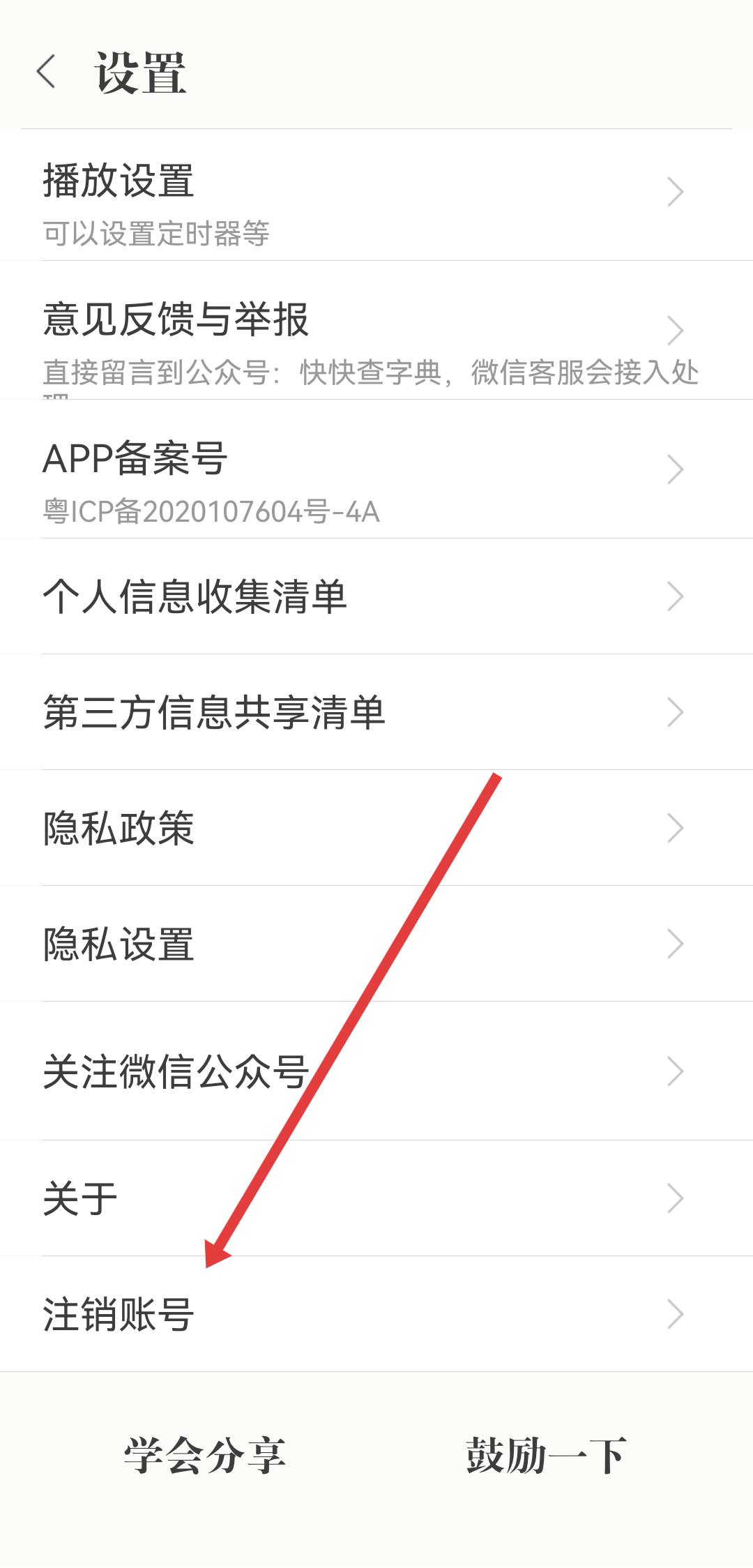Open the 关于 about page
This screenshot has width=753, height=1568.
click(x=376, y=1198)
